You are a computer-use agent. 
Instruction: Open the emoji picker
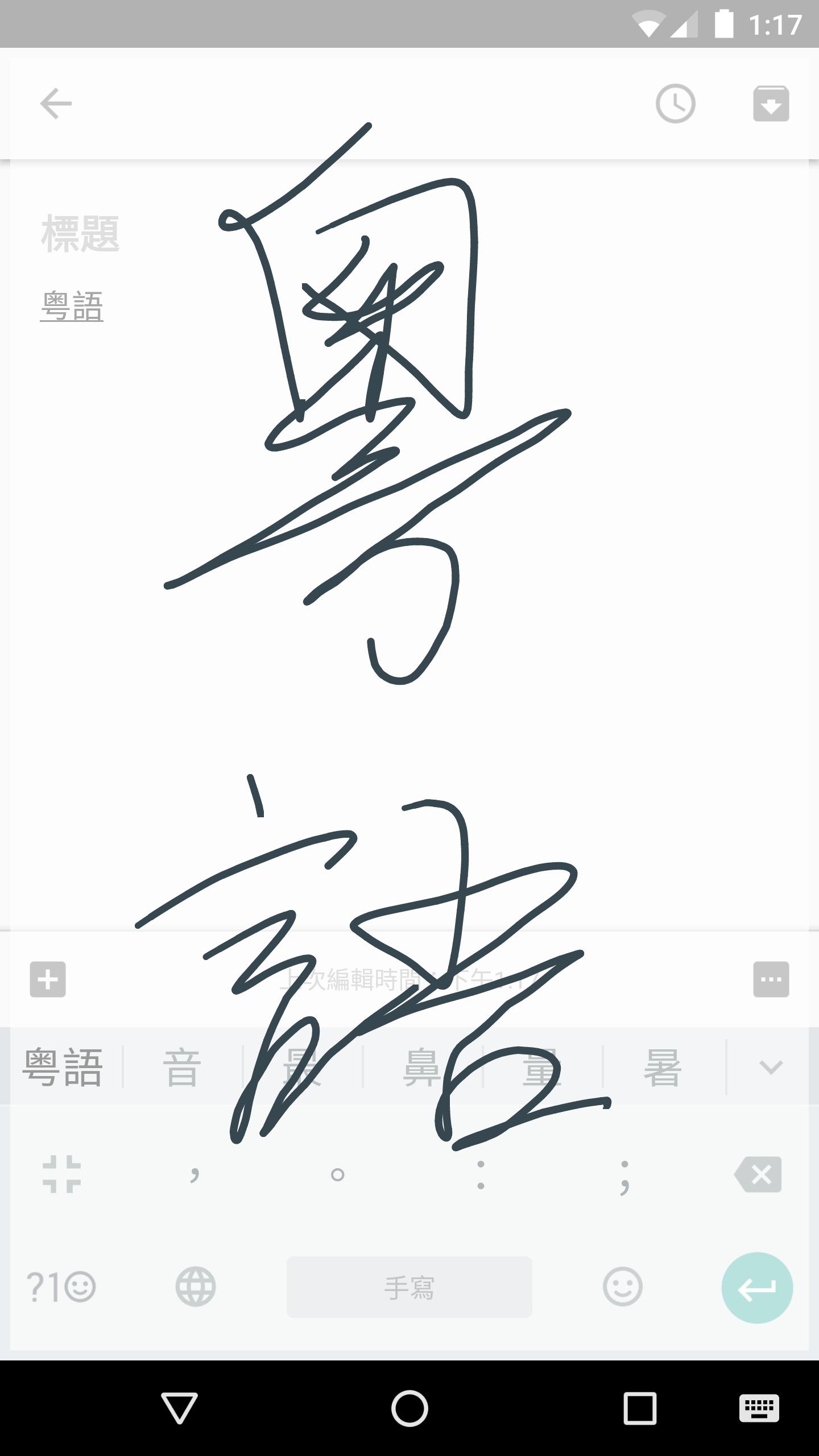622,1288
